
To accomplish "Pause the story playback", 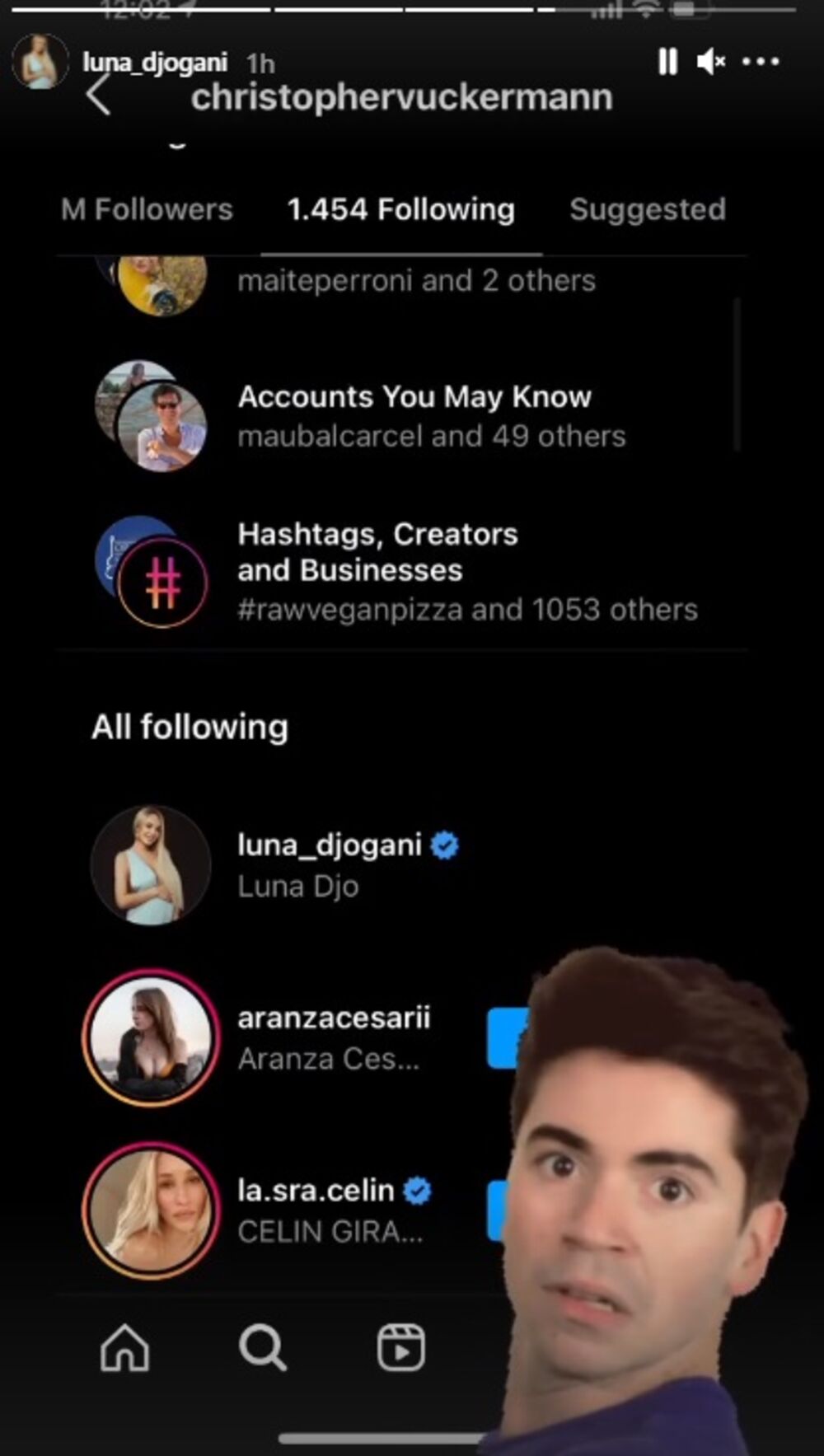I will click(x=667, y=62).
